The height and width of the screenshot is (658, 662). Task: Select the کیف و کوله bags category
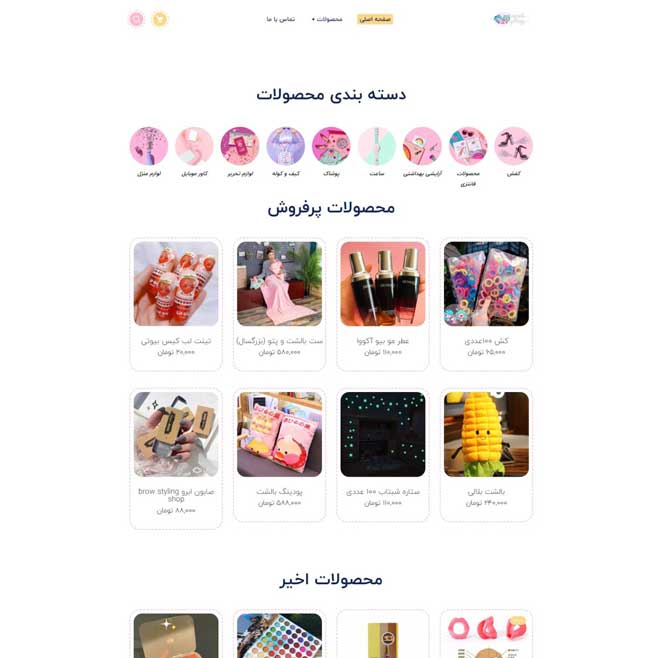285,146
